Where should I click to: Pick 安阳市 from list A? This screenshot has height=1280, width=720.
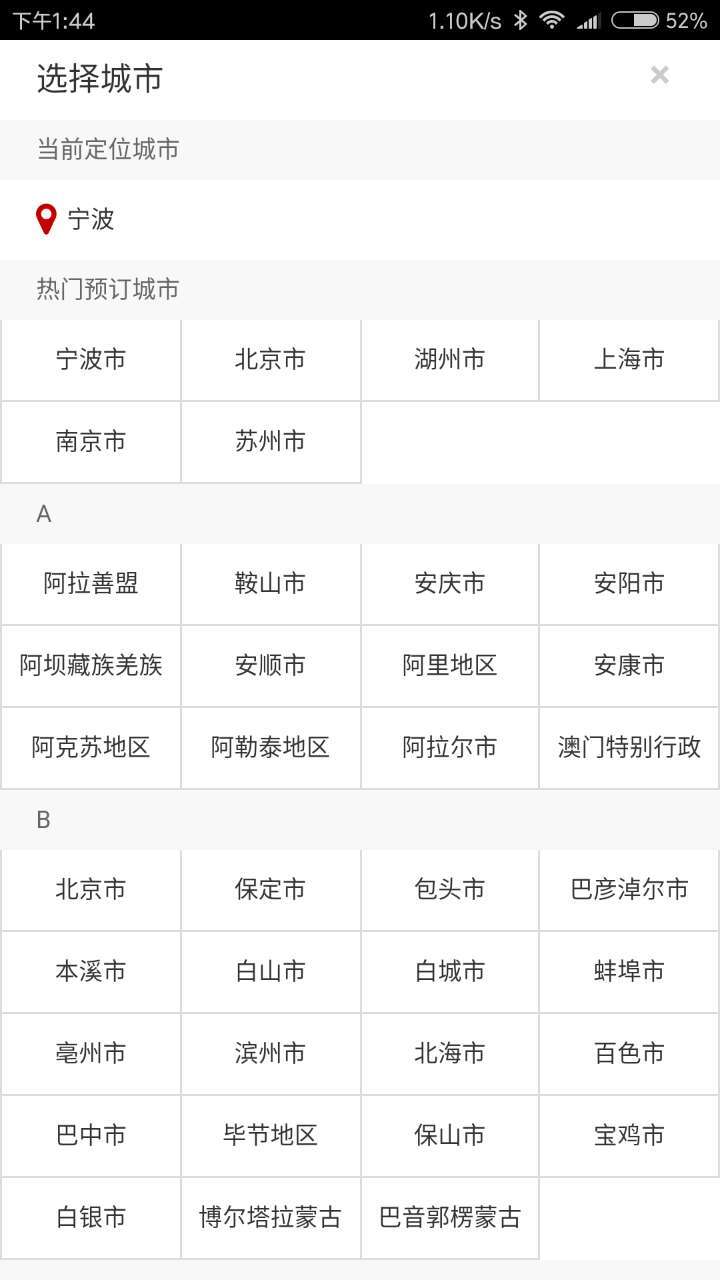(x=629, y=584)
